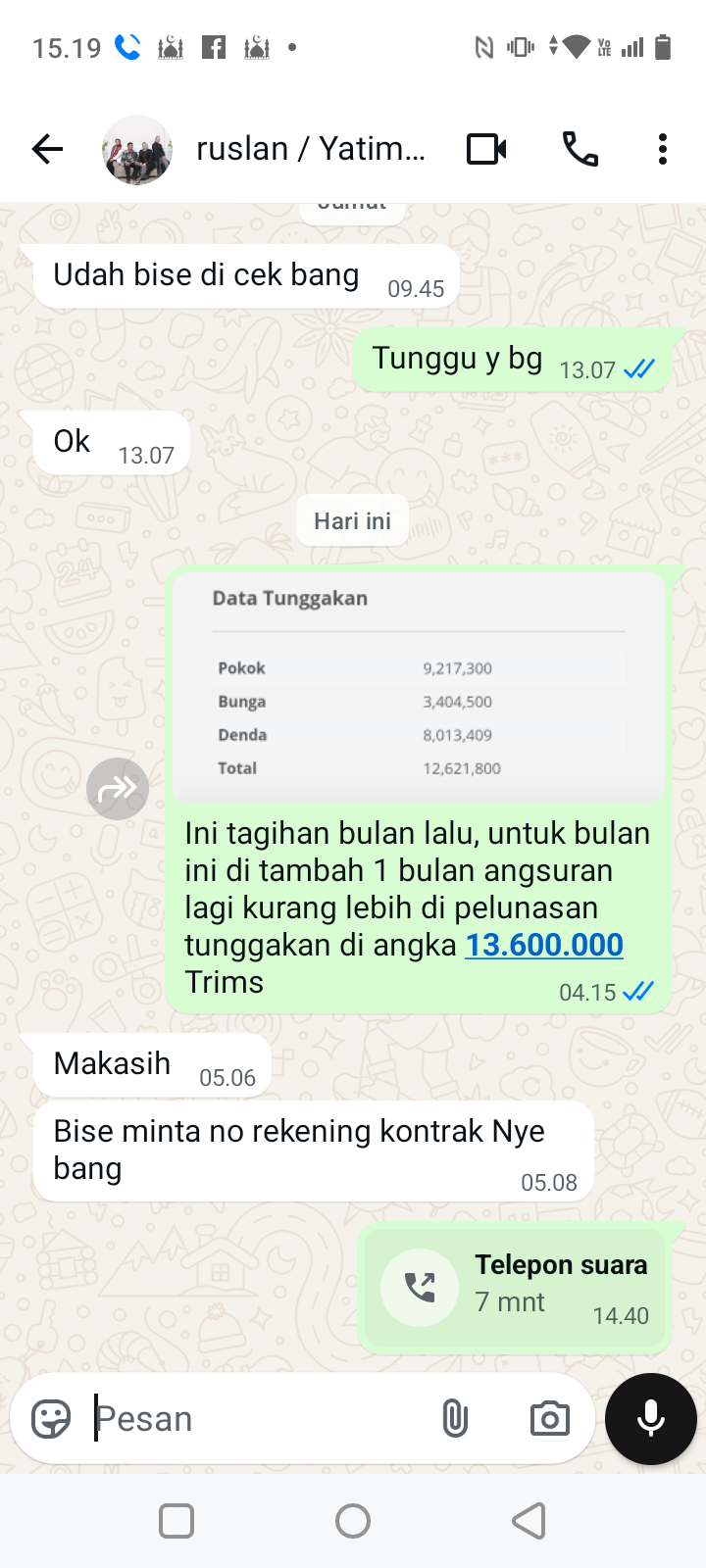Start a voice call with ruslan
The height and width of the screenshot is (1568, 706).
point(580,149)
